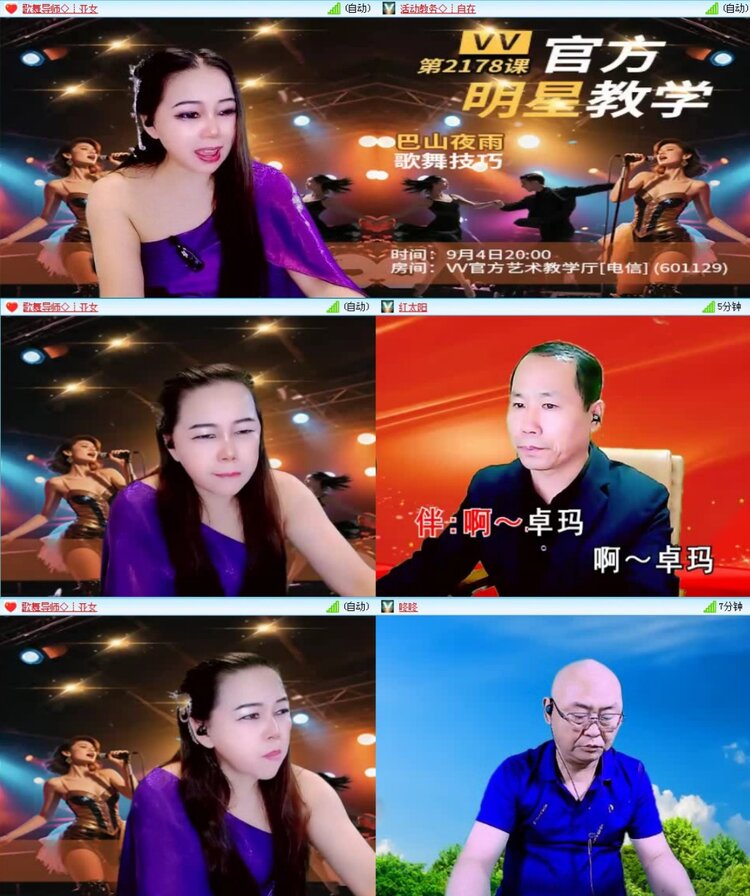Click the red heart icon beside 歌舞导师◇丨亚女

pyautogui.click(x=12, y=9)
